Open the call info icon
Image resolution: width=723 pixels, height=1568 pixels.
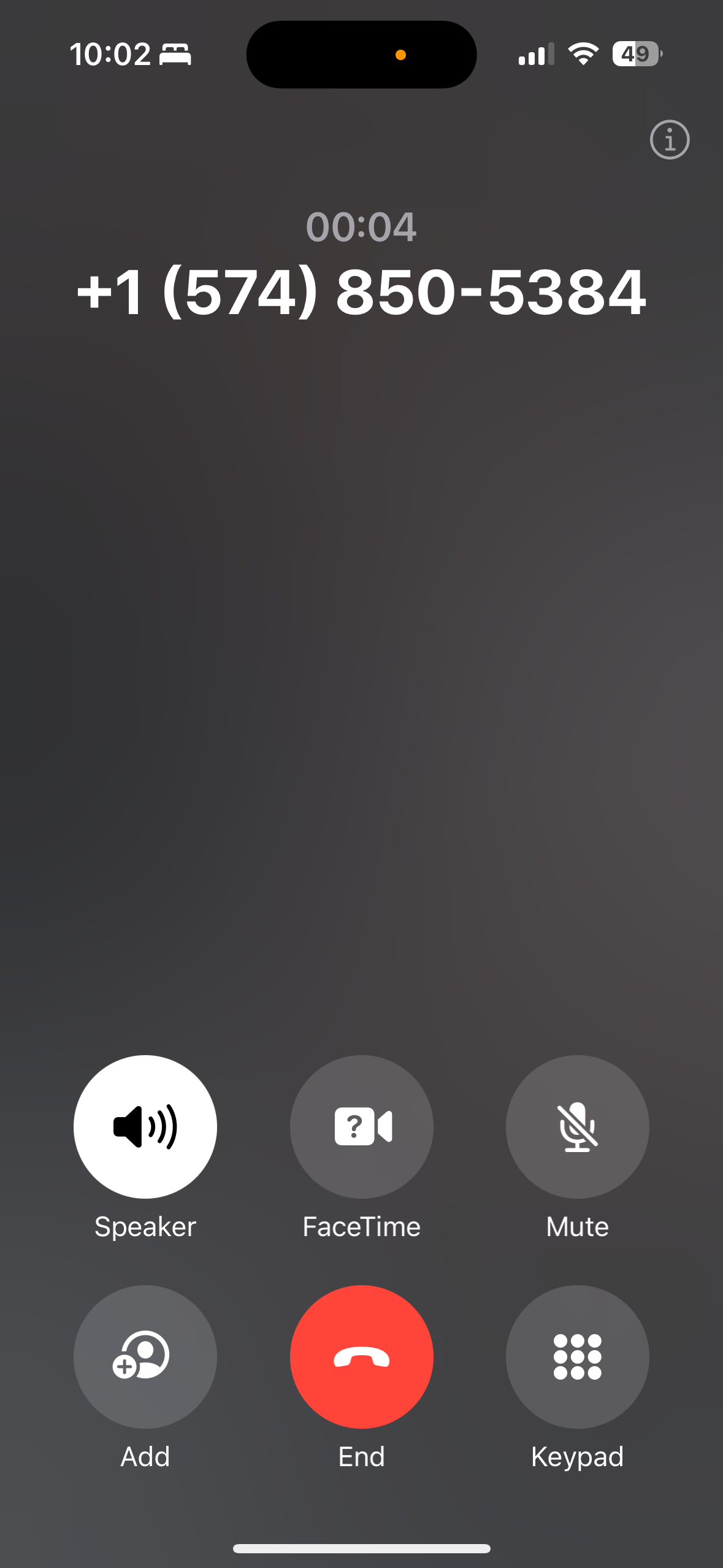(x=669, y=140)
